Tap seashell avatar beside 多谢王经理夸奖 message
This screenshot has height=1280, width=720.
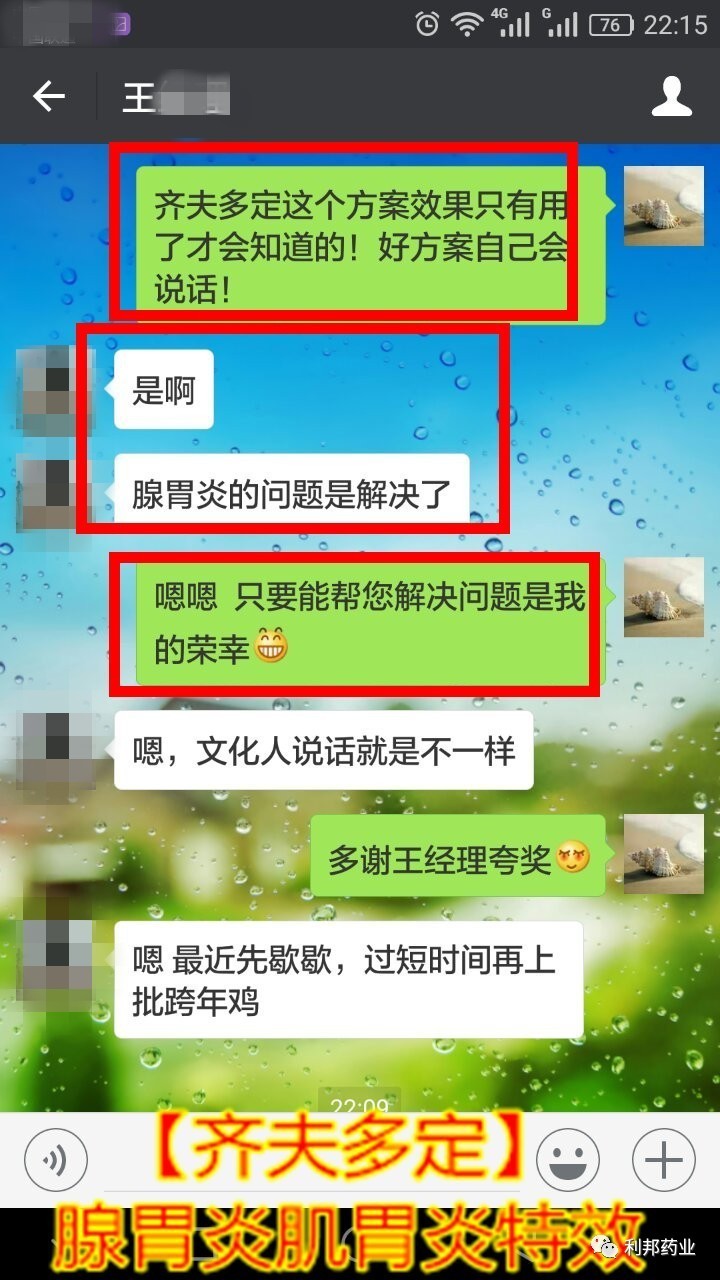tap(663, 855)
